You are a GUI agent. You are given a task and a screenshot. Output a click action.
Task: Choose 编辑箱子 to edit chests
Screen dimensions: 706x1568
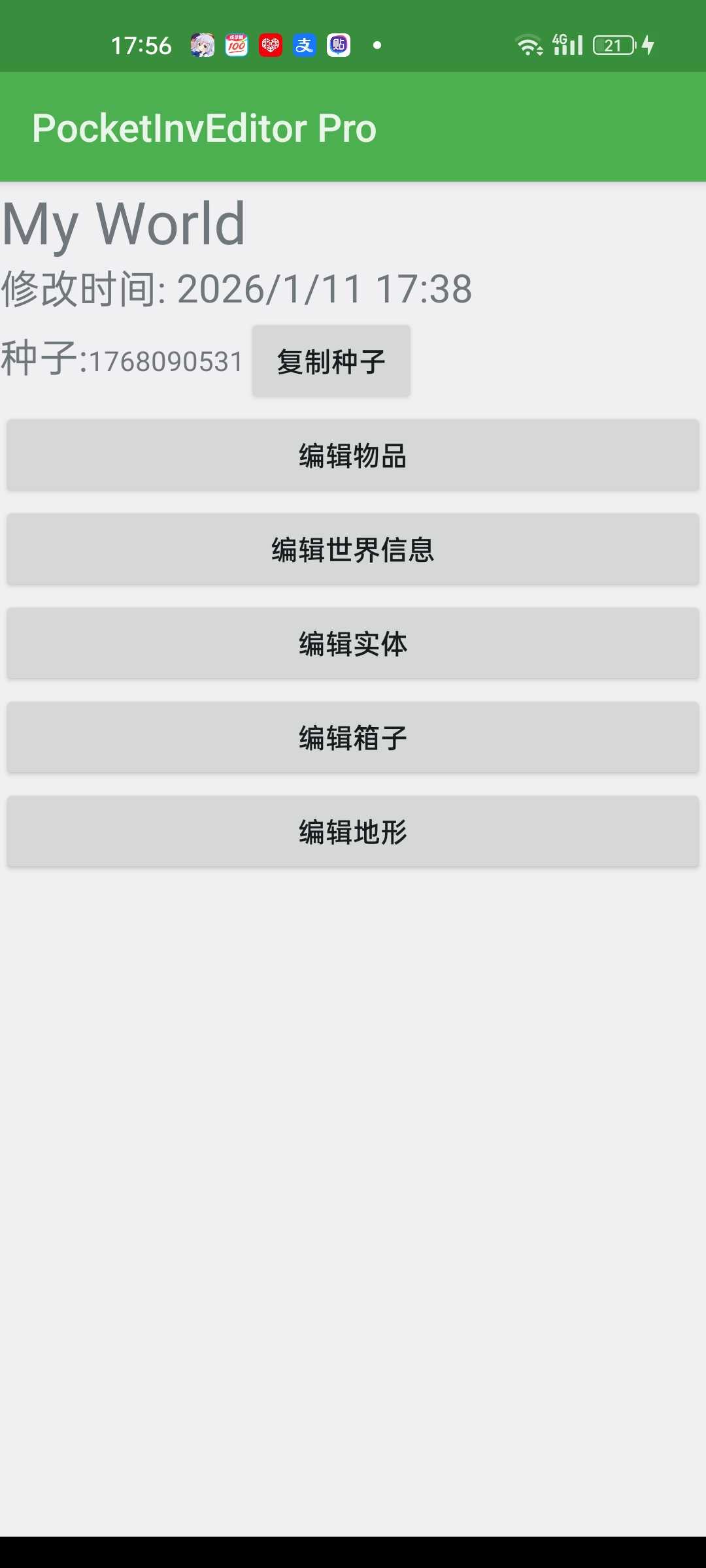pos(353,738)
